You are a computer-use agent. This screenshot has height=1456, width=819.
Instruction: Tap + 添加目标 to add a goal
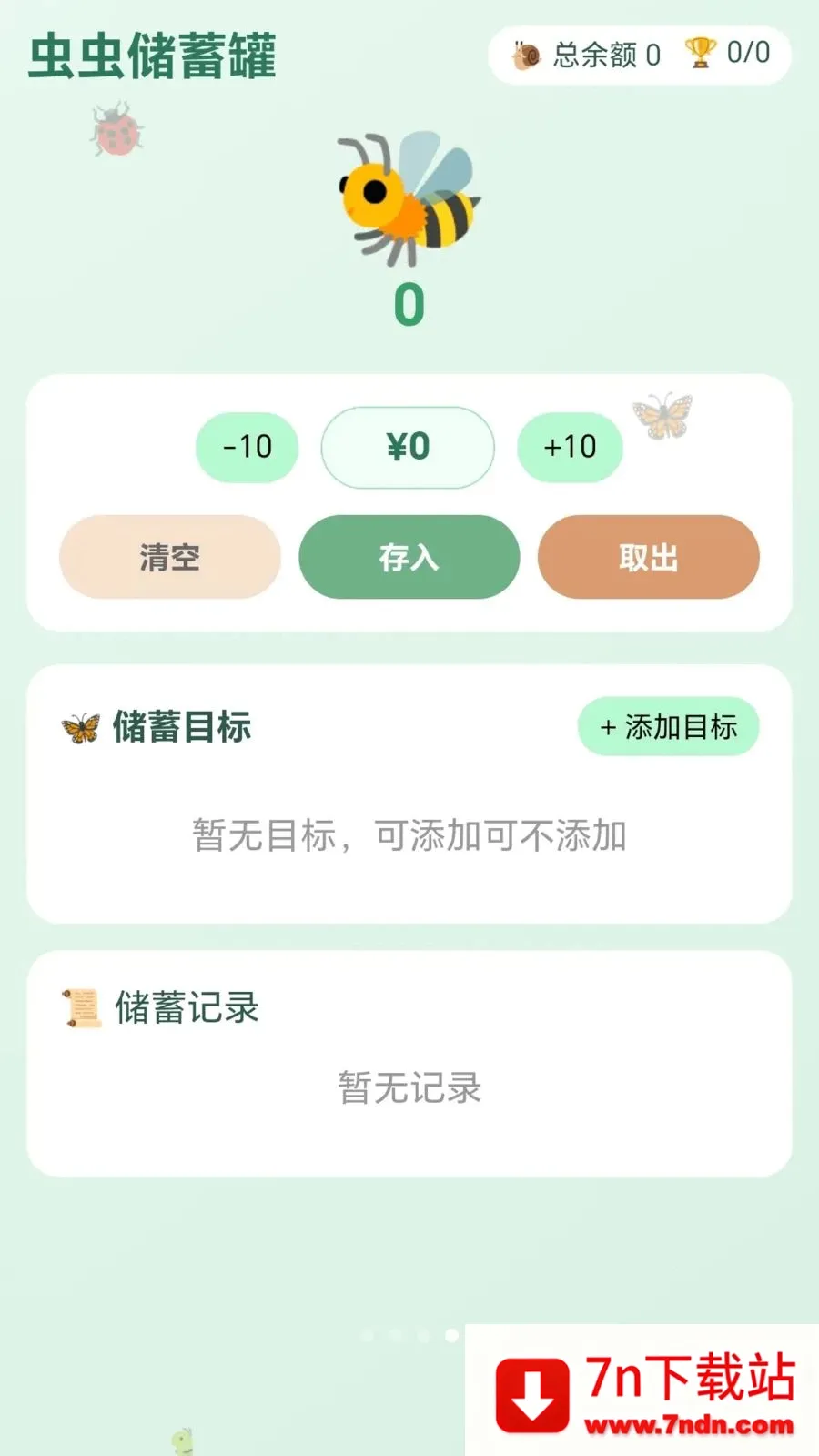point(668,726)
